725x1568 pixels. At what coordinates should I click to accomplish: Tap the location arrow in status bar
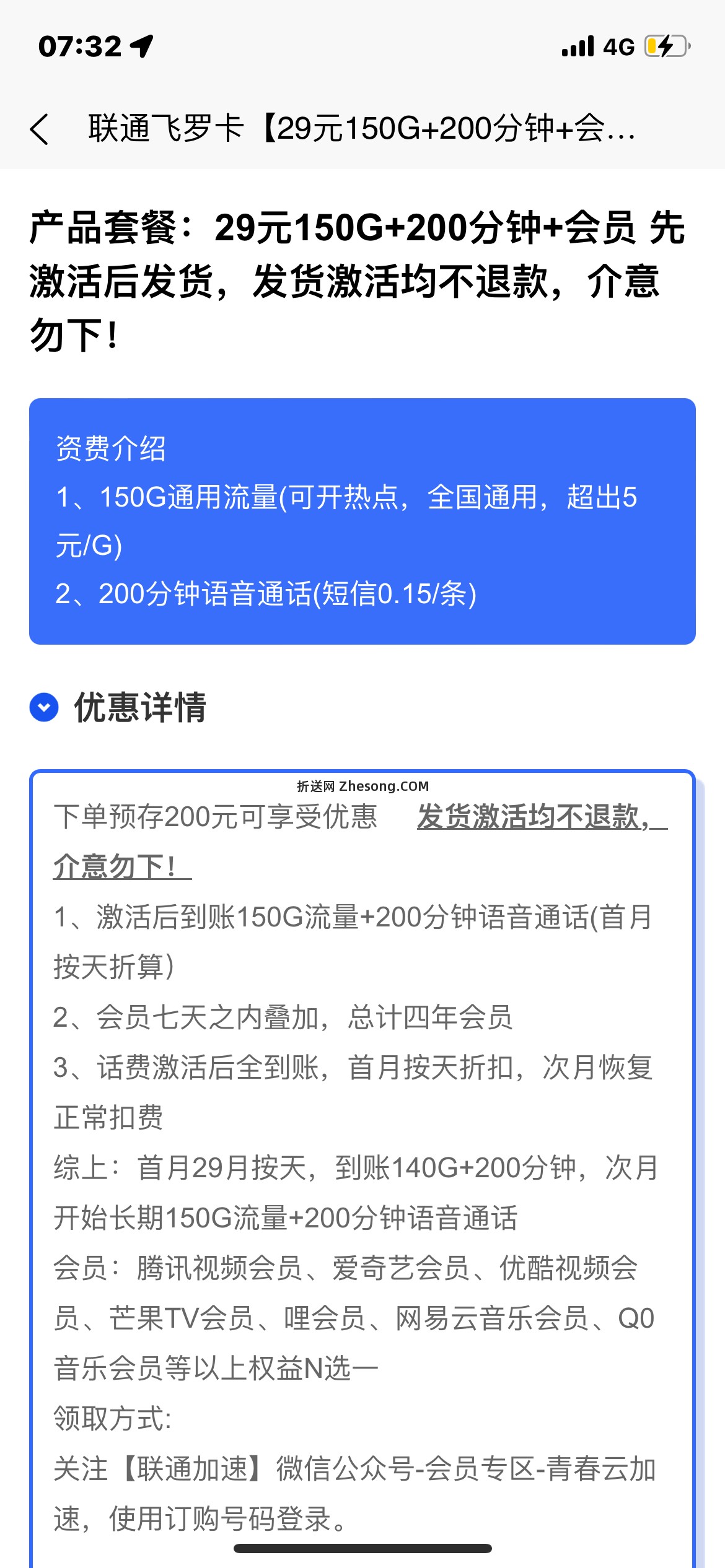pyautogui.click(x=141, y=45)
